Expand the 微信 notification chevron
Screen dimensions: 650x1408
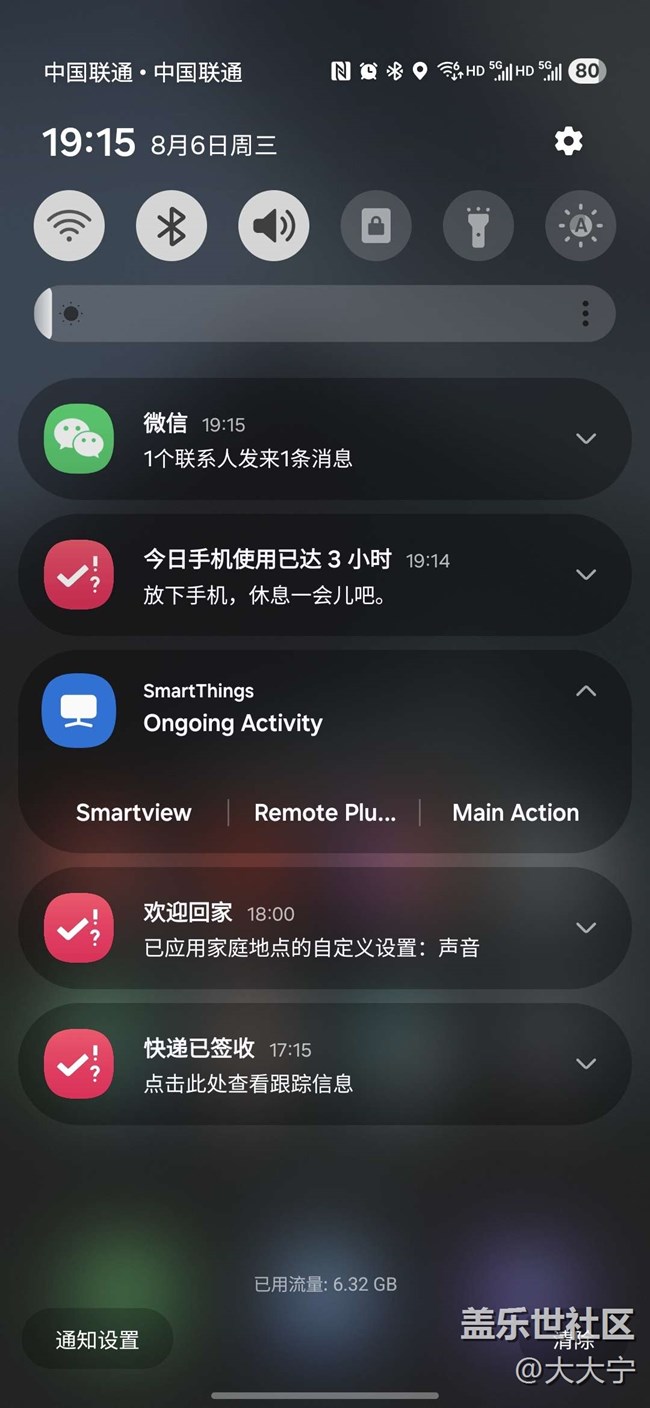click(586, 438)
